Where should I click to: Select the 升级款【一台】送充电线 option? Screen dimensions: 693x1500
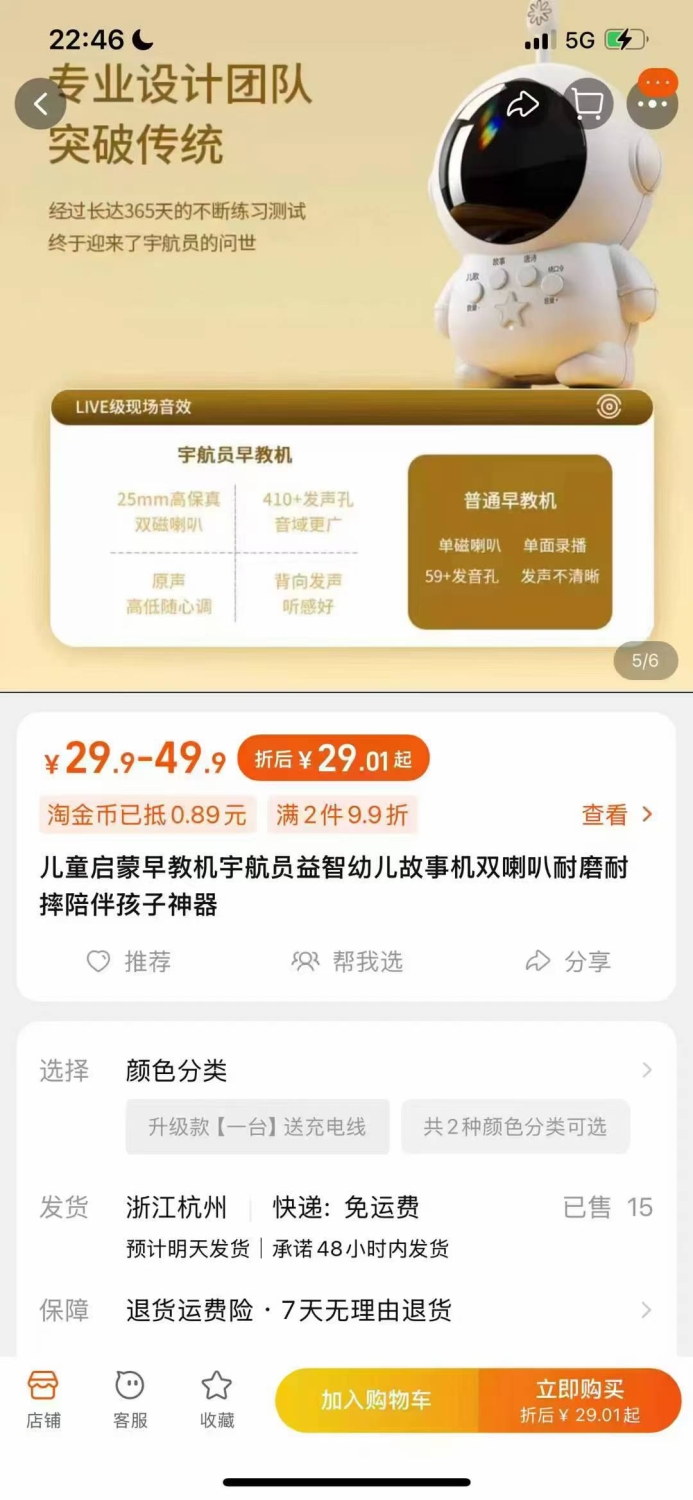(x=257, y=1127)
